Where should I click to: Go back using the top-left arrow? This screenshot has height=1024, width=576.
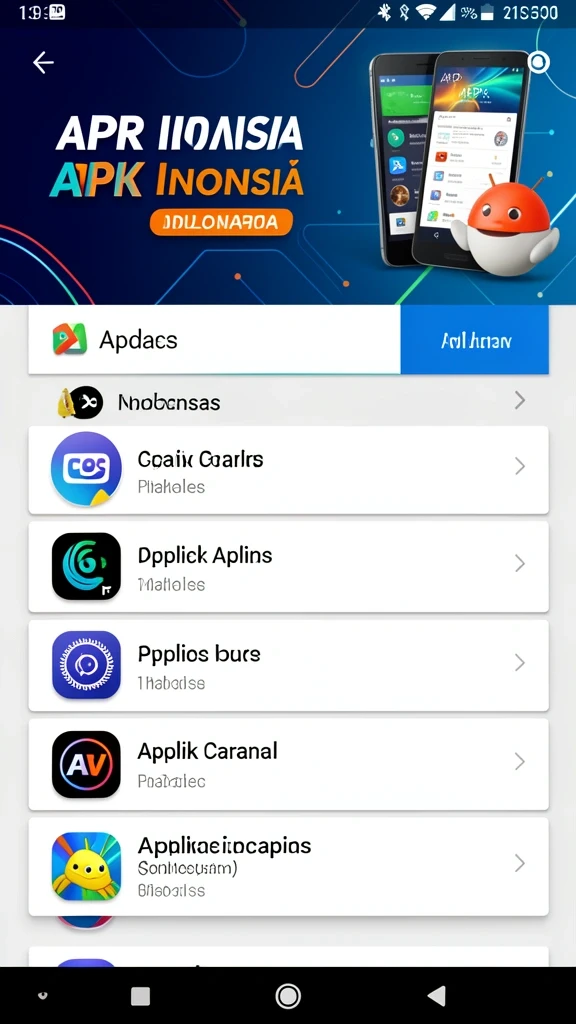click(x=43, y=63)
